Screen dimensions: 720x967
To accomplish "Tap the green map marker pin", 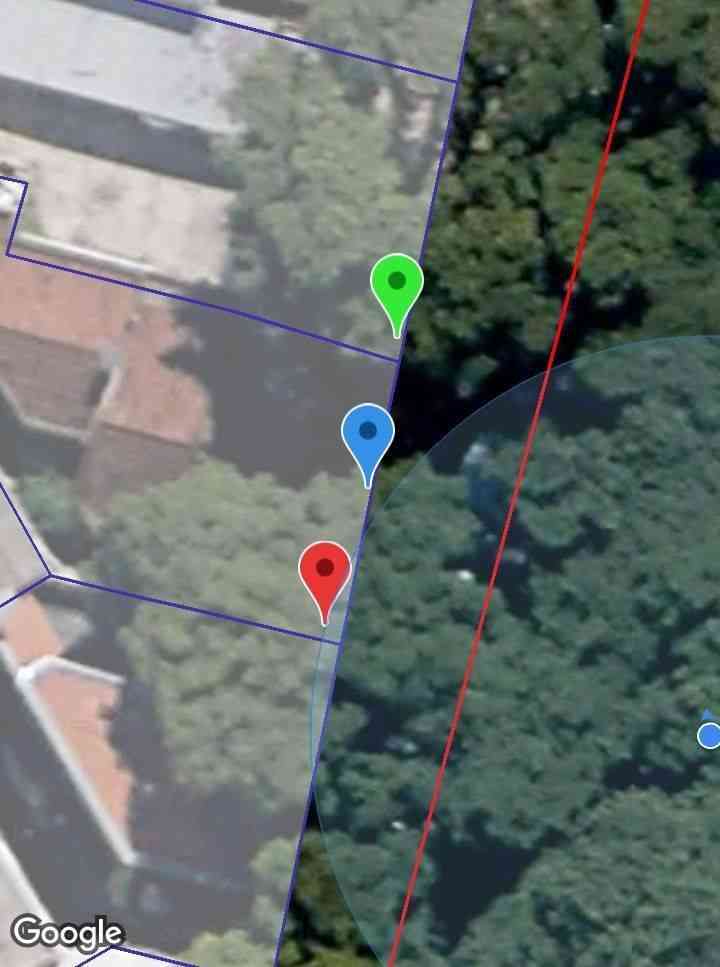I will tap(397, 284).
